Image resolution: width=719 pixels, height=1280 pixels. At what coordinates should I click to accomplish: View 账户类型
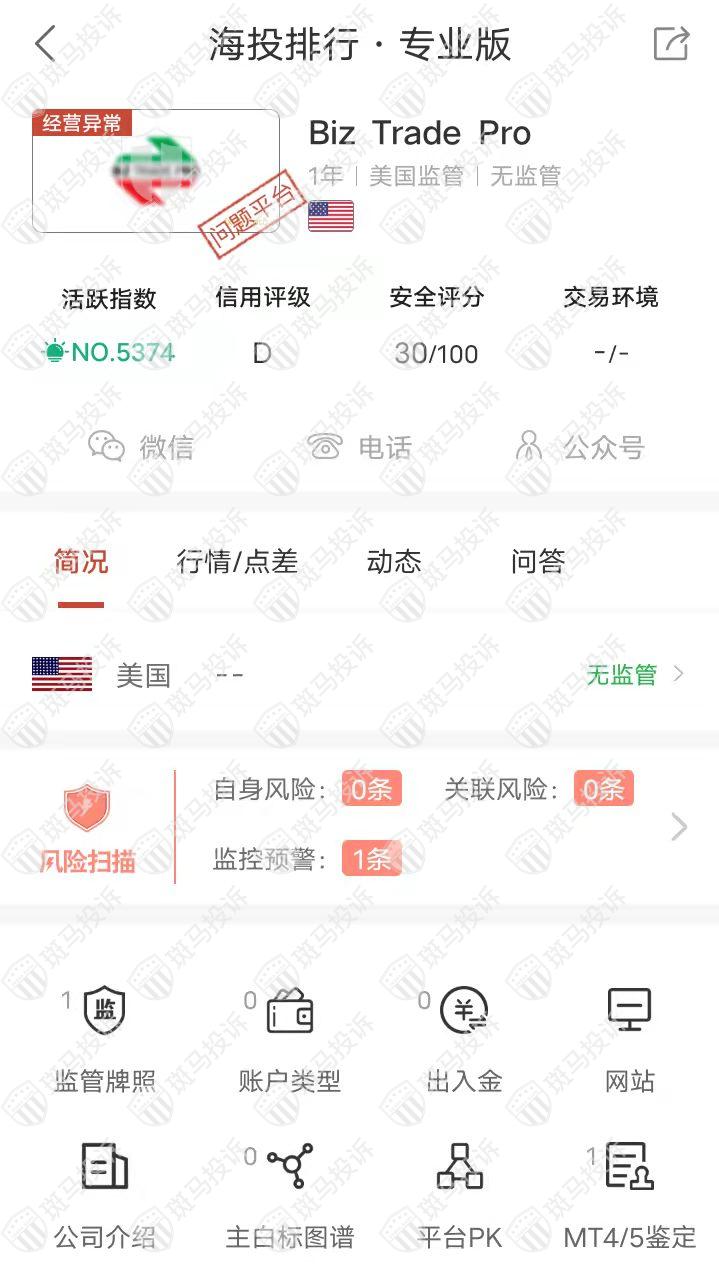[x=290, y=1040]
